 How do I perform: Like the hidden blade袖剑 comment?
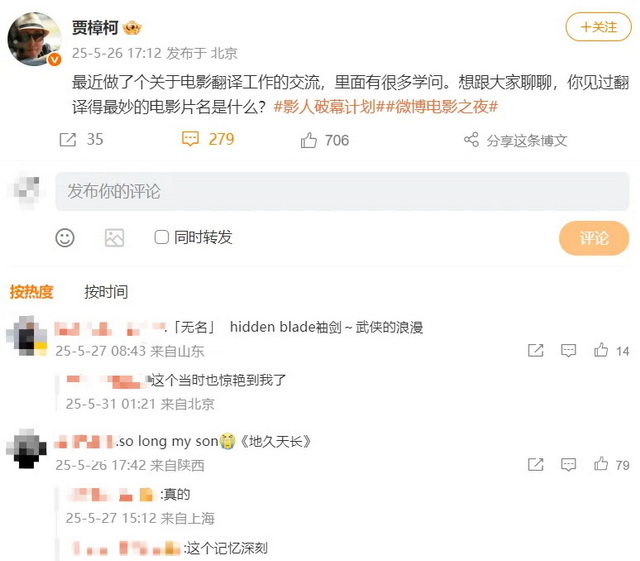[x=601, y=351]
